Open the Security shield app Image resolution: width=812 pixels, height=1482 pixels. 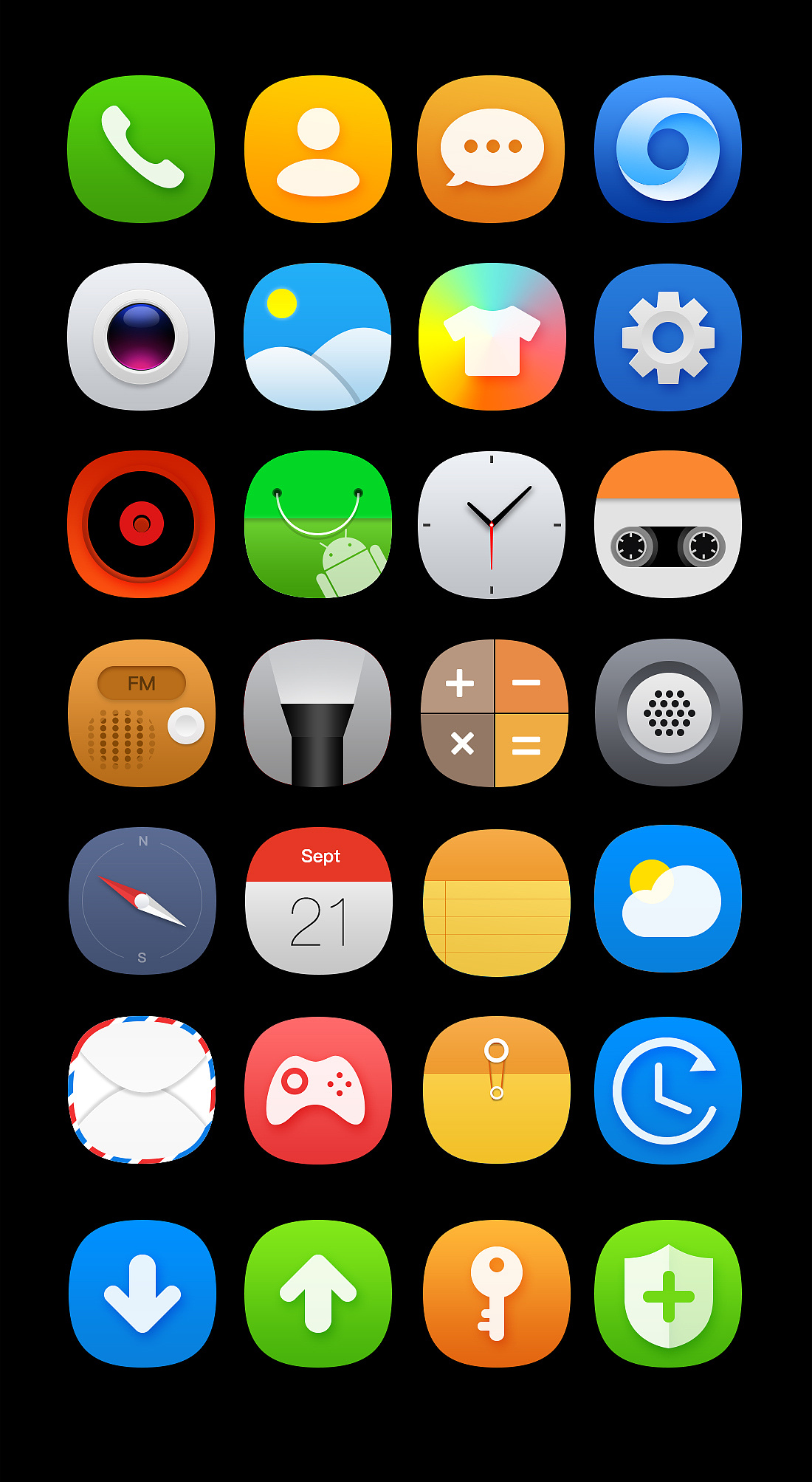pyautogui.click(x=668, y=1289)
